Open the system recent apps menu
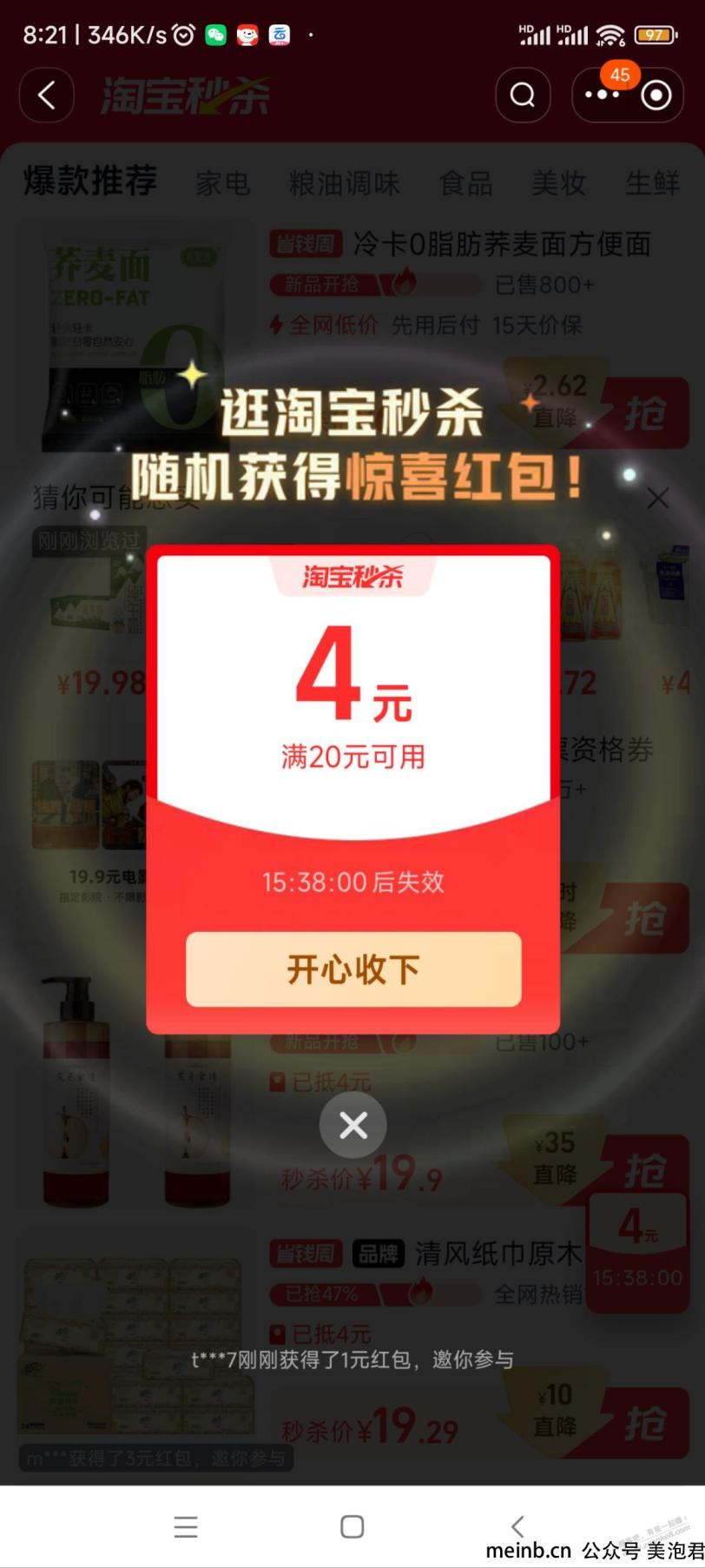The height and width of the screenshot is (1568, 705). point(186,1526)
